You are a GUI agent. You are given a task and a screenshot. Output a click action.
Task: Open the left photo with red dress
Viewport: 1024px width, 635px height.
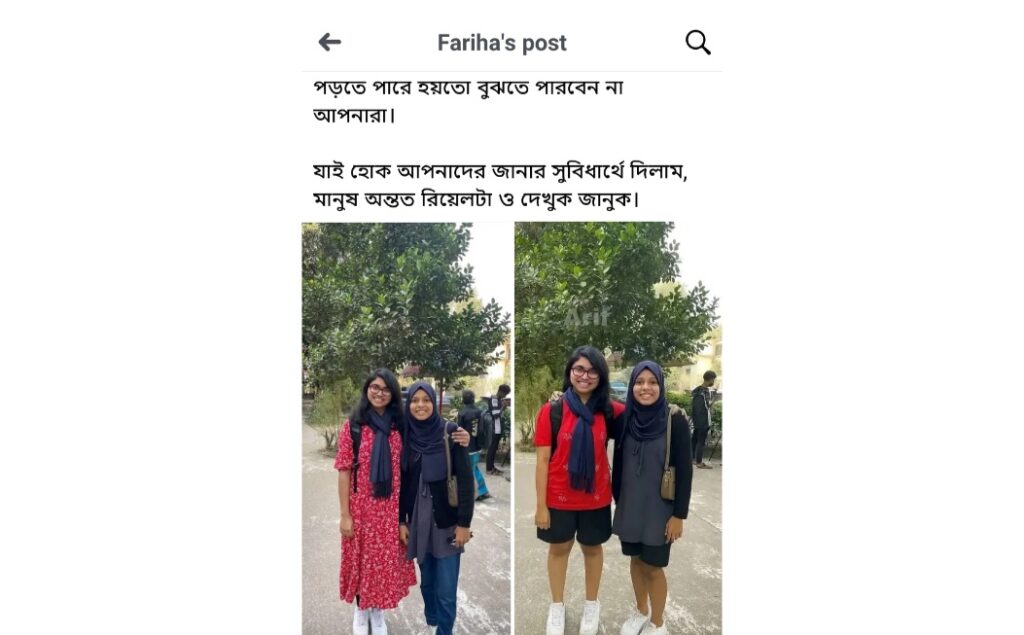pos(406,428)
